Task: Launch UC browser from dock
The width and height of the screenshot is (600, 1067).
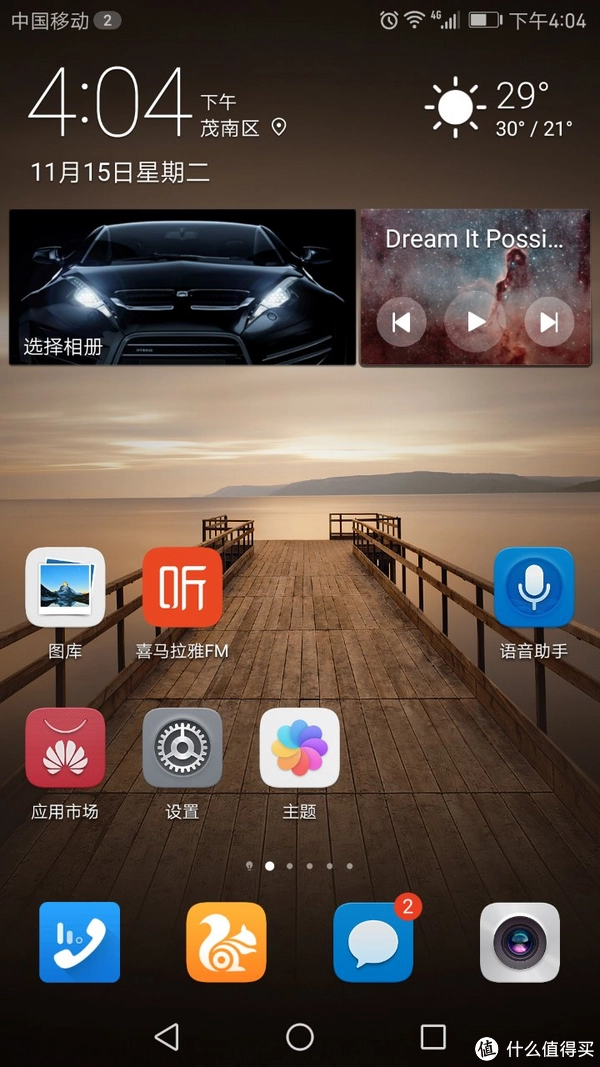Action: 226,942
